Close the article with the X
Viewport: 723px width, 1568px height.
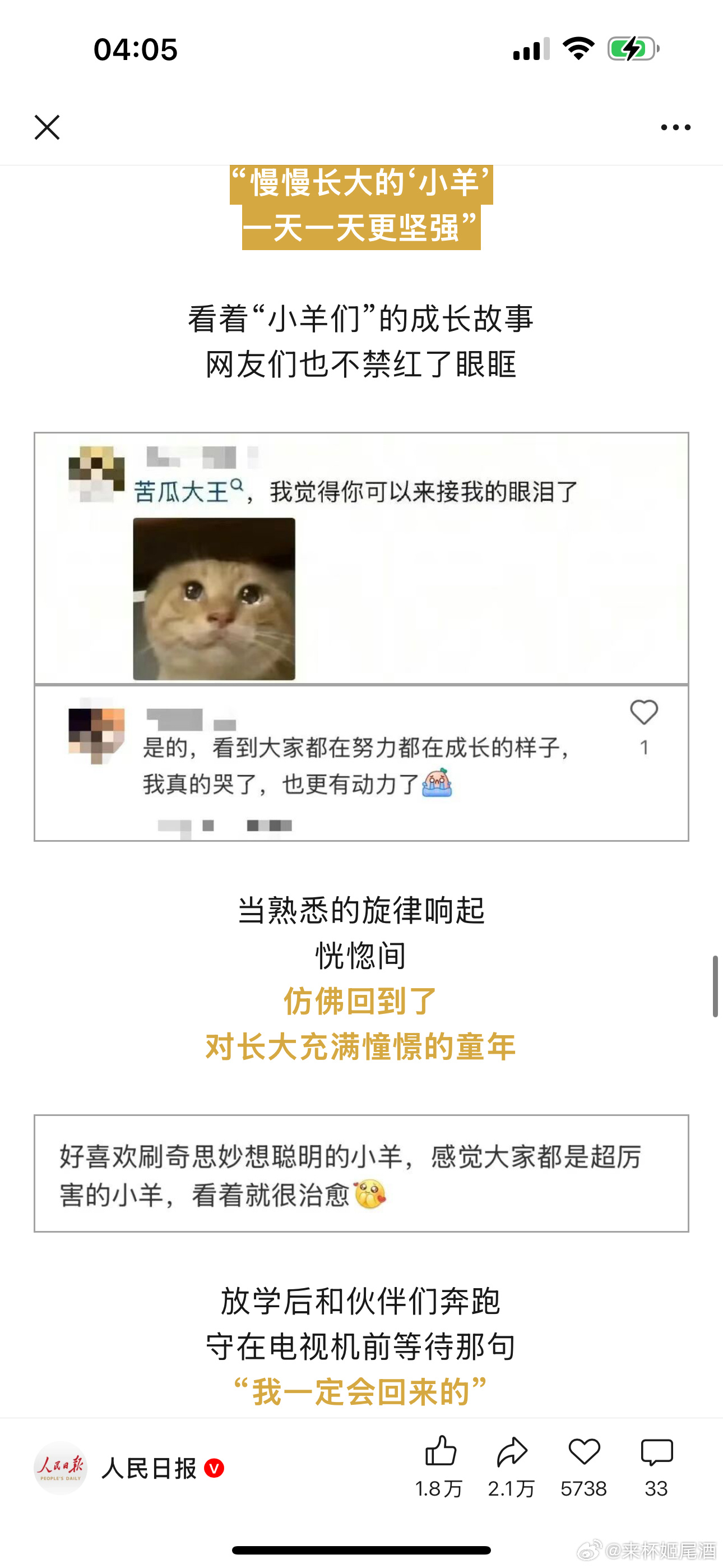click(x=47, y=127)
